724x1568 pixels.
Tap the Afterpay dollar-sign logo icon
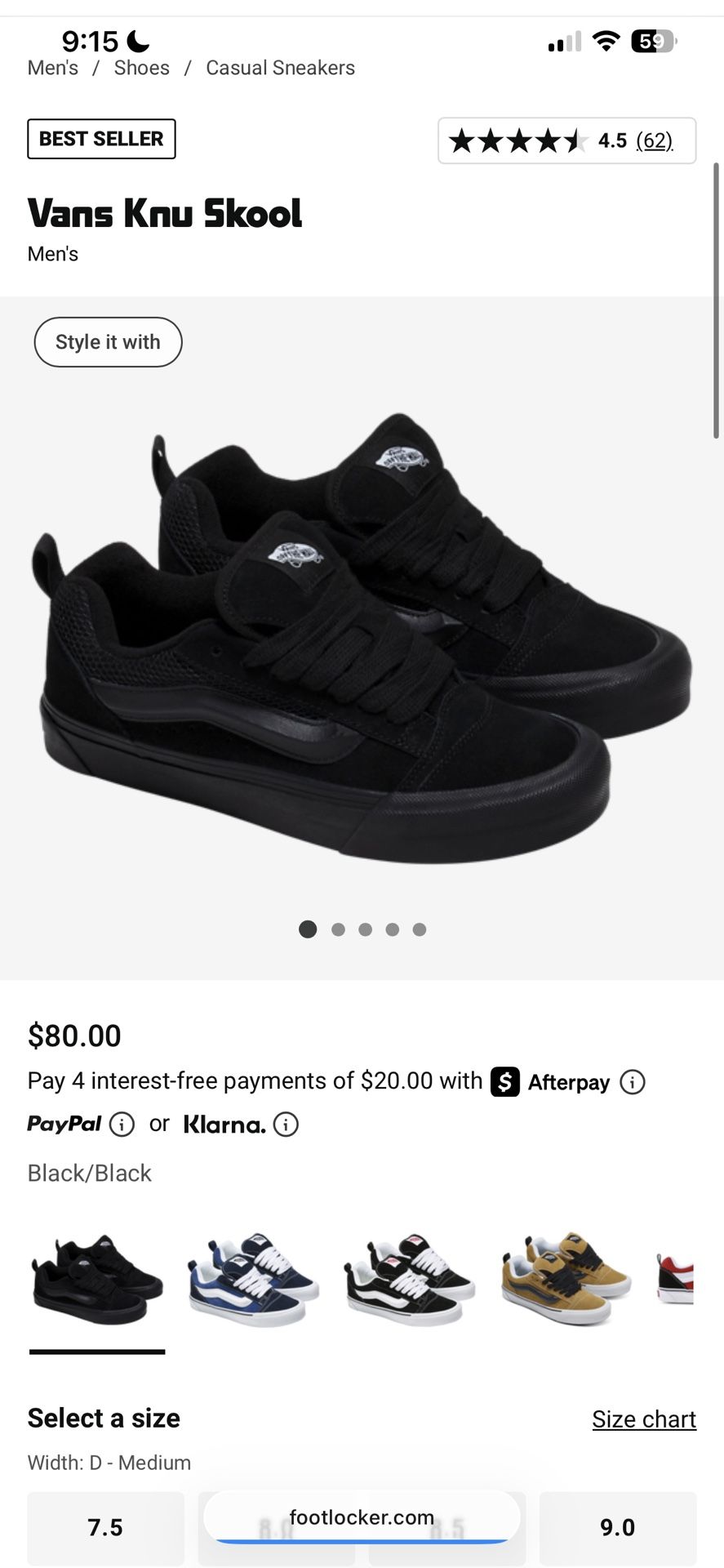point(506,1081)
